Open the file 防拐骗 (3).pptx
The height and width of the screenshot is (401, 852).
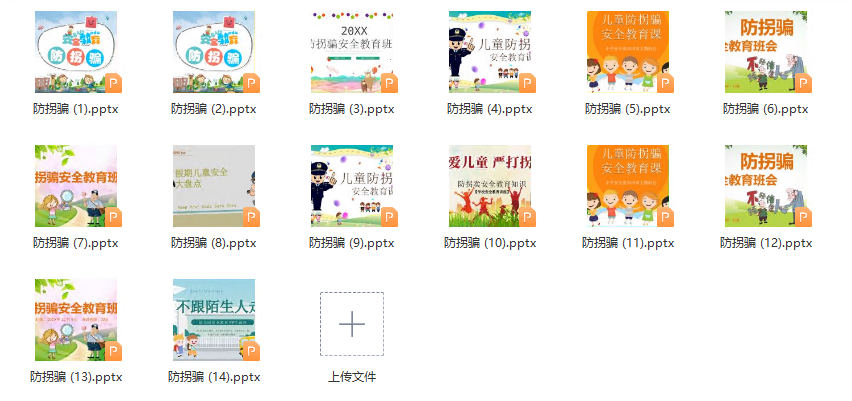point(352,52)
